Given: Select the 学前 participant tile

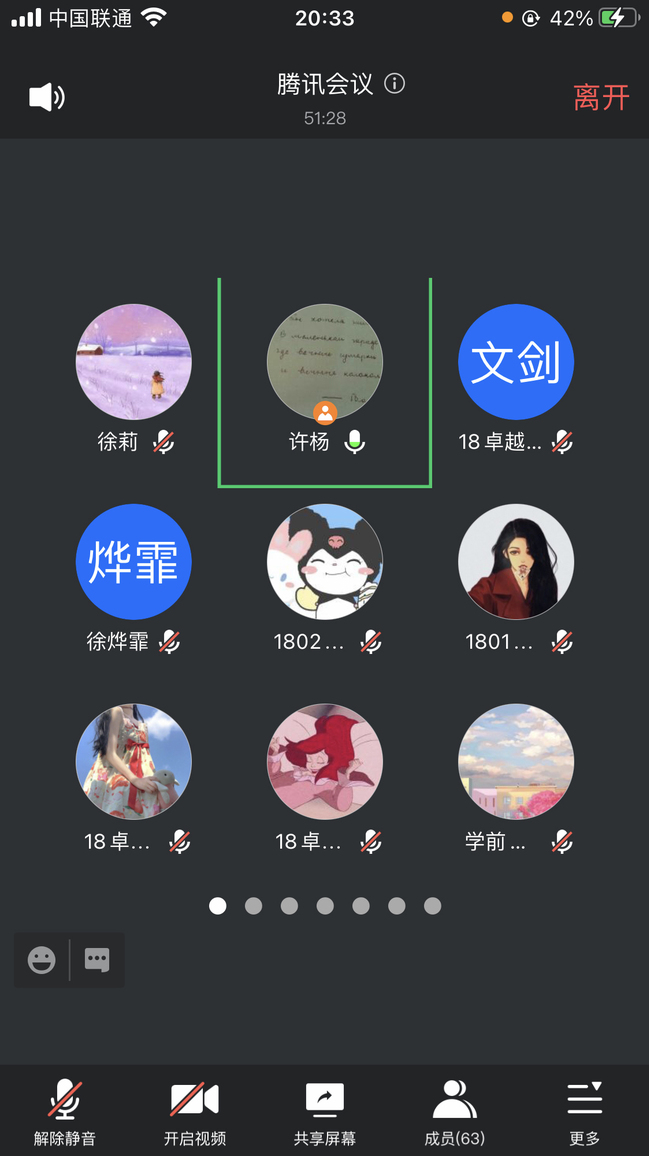Looking at the screenshot, I should coord(516,762).
